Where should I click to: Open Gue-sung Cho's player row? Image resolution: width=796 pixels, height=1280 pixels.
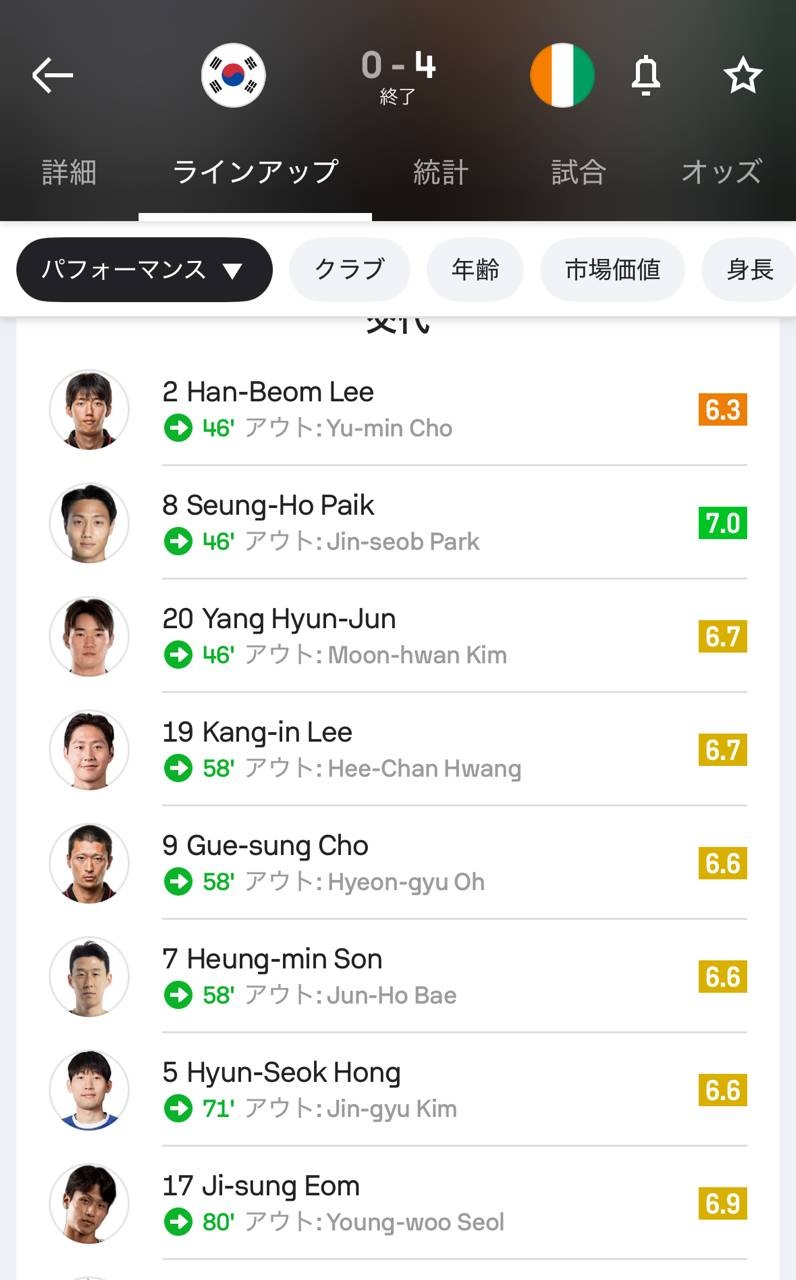[x=398, y=862]
